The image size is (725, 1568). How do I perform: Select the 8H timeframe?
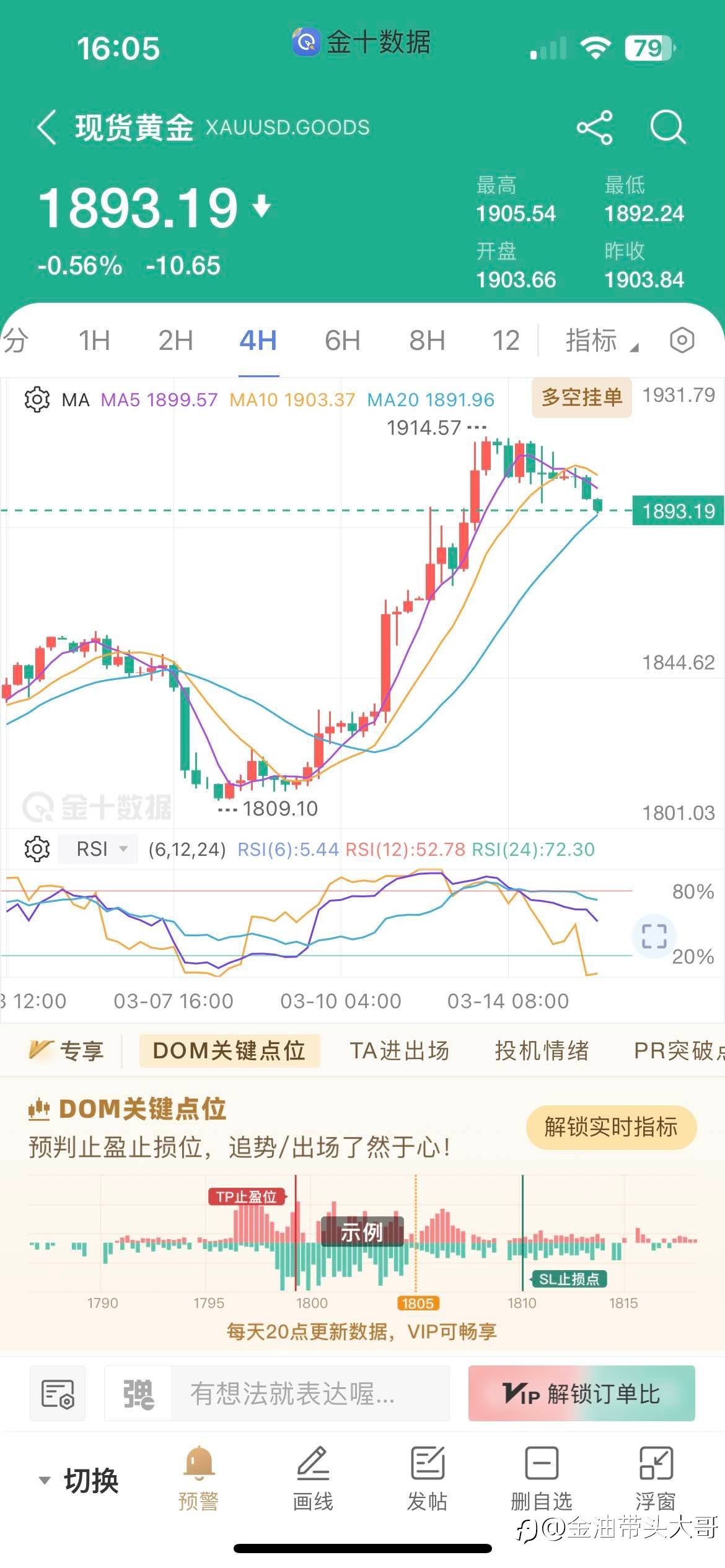coord(427,340)
